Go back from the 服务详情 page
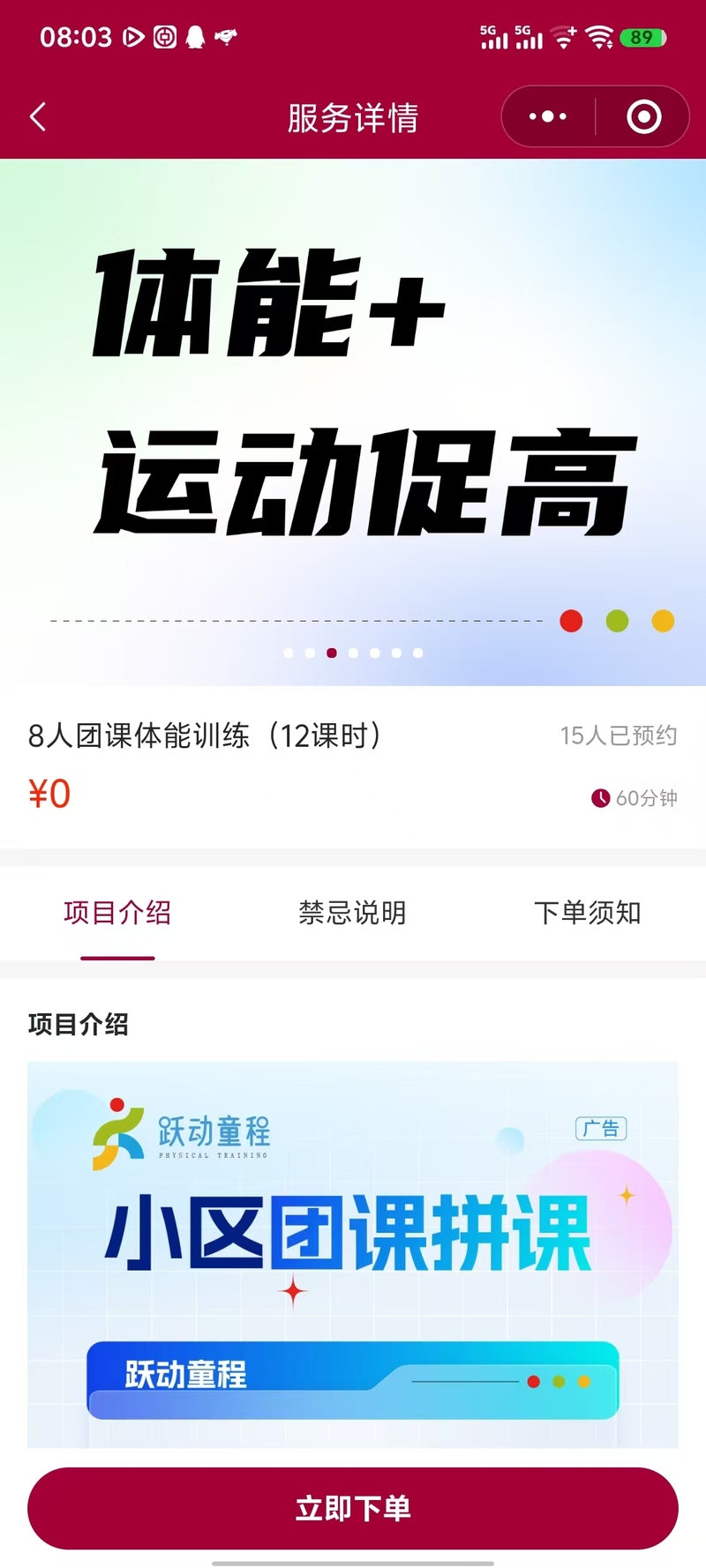 [38, 117]
